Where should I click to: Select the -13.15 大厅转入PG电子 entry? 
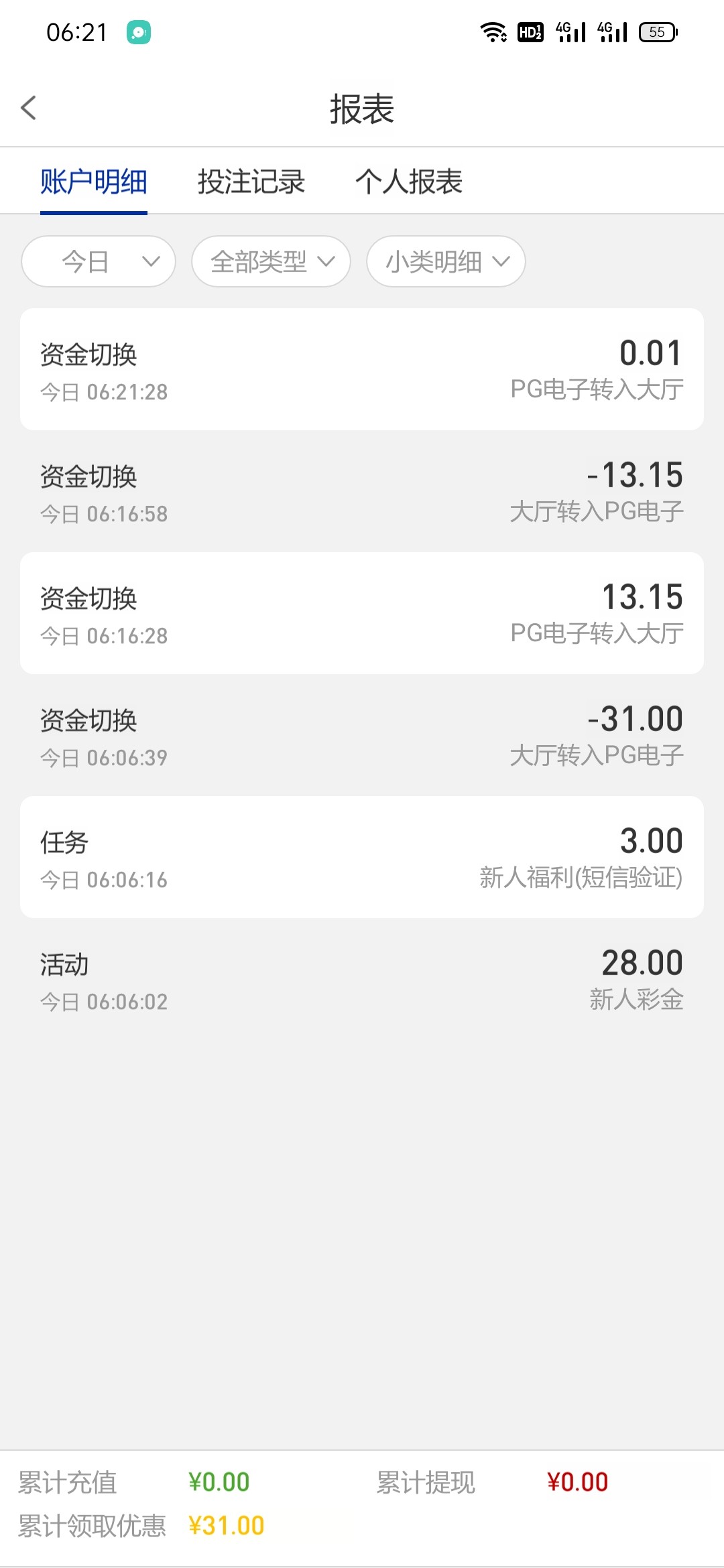(x=362, y=493)
